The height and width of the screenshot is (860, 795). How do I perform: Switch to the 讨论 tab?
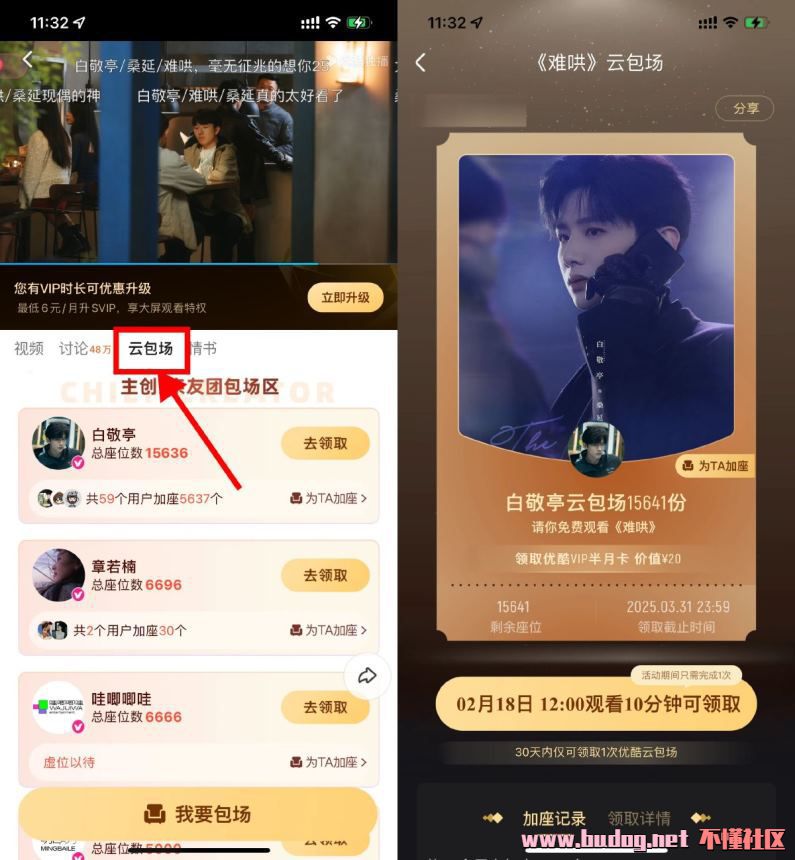point(73,348)
